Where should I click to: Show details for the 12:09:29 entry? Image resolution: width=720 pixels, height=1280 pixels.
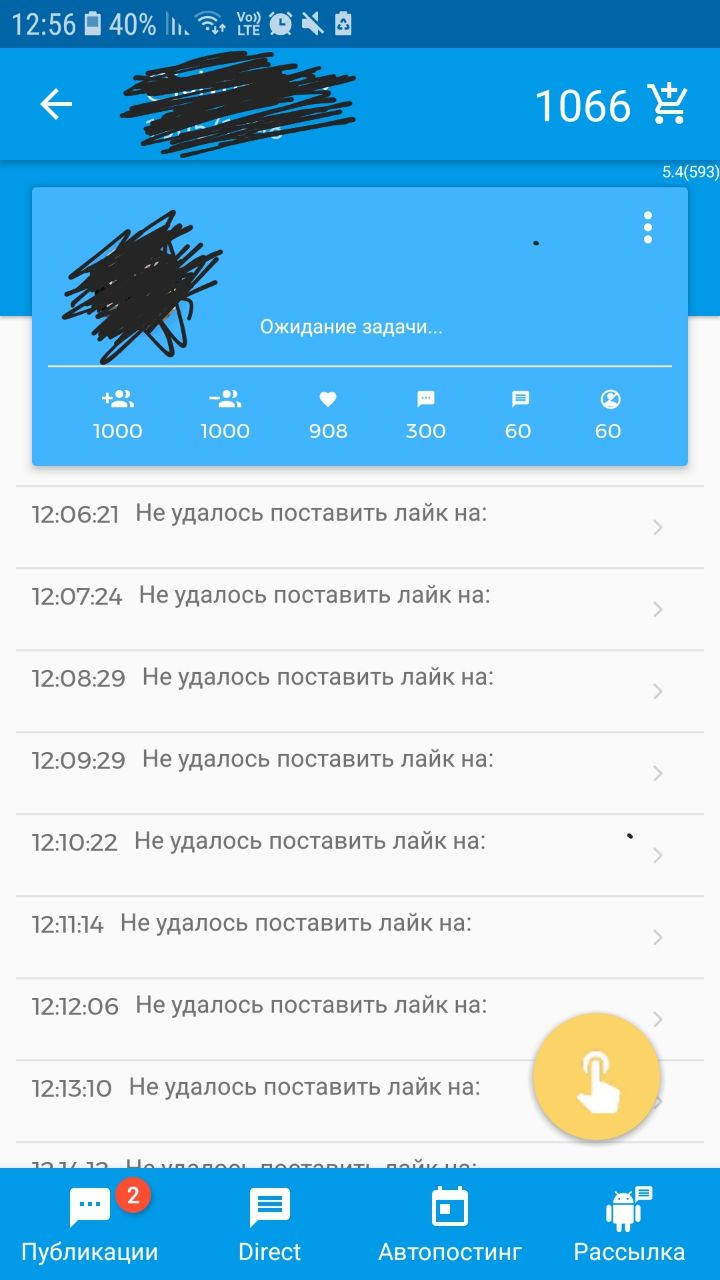[360, 773]
